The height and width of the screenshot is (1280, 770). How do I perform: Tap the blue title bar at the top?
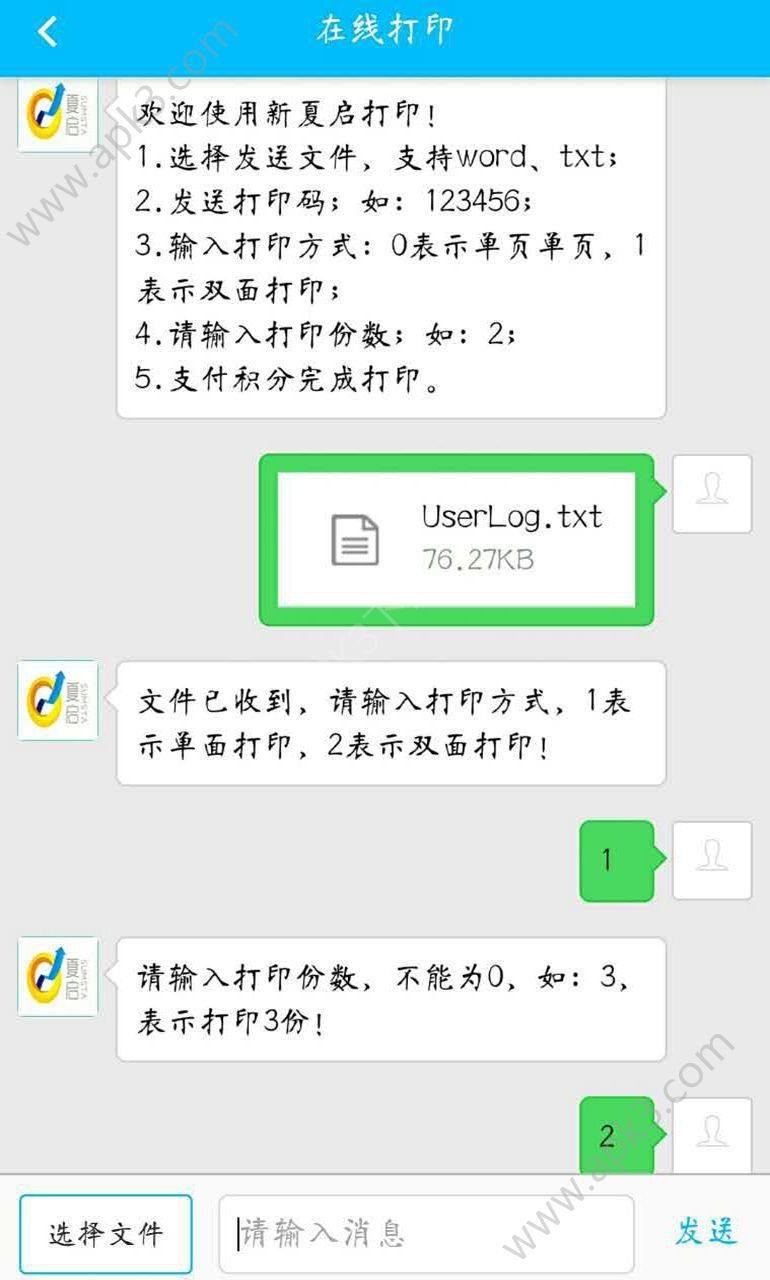tap(385, 32)
